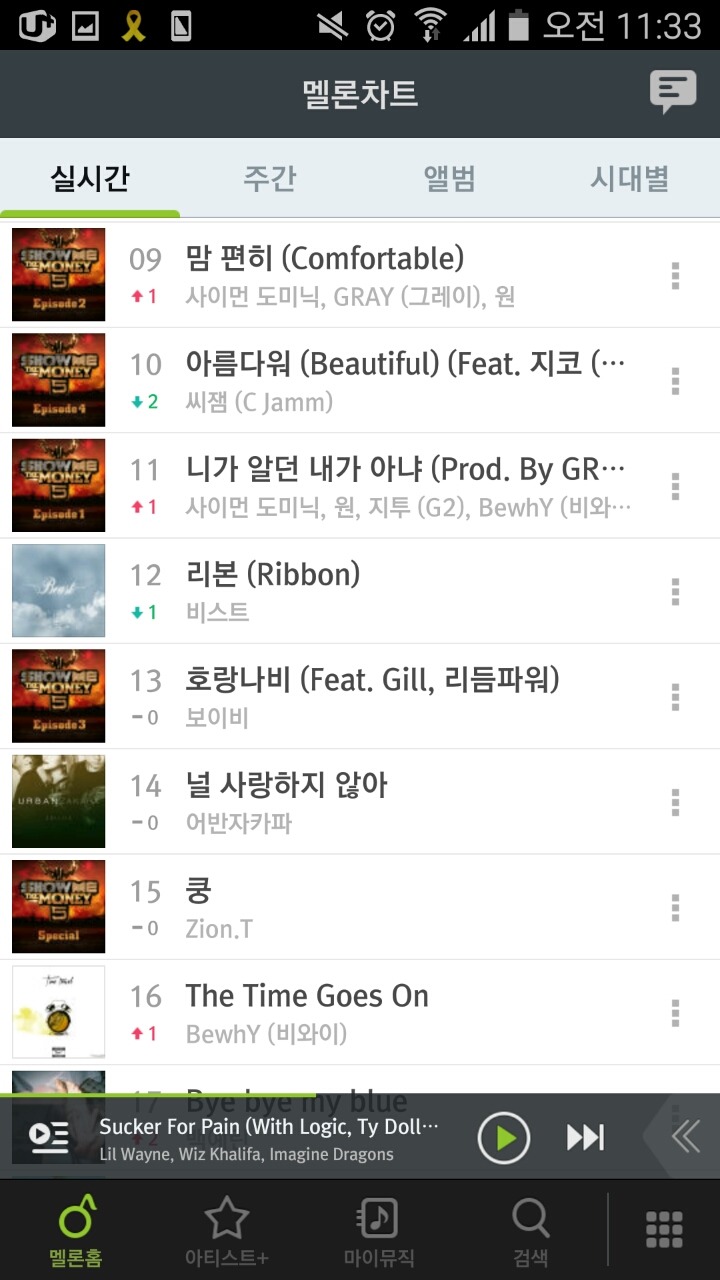Open more options for 쿵 by Zion.T
The width and height of the screenshot is (720, 1280).
click(676, 907)
